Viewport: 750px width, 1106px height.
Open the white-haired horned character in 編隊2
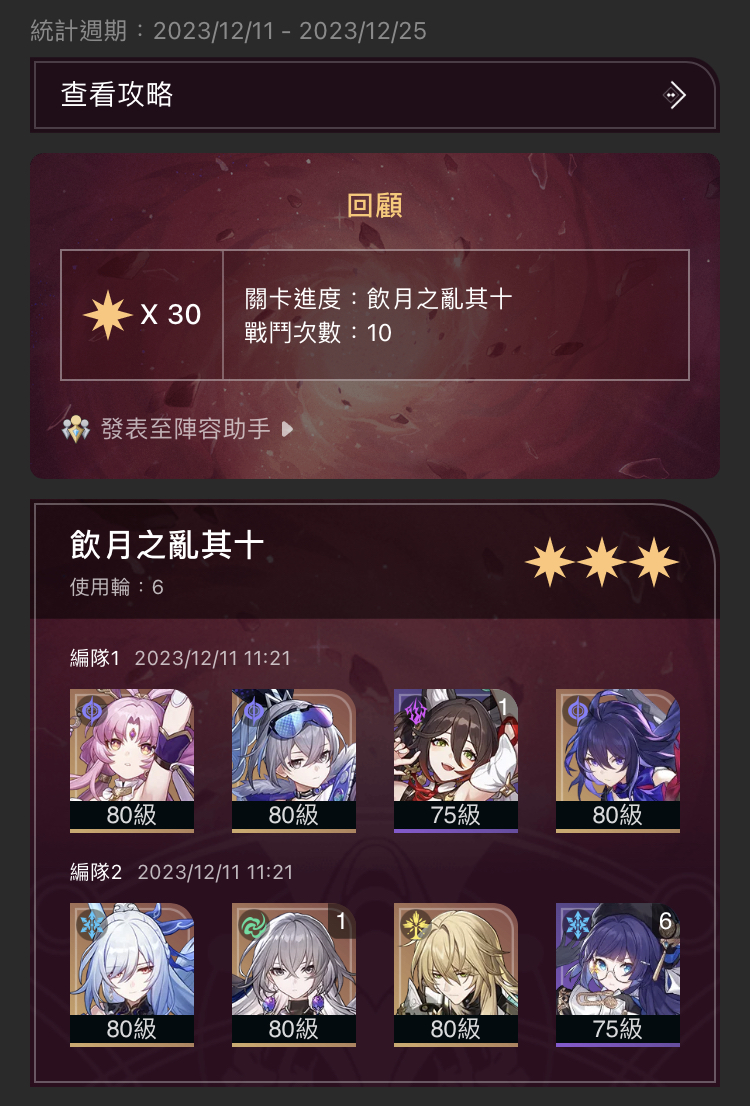pos(132,972)
